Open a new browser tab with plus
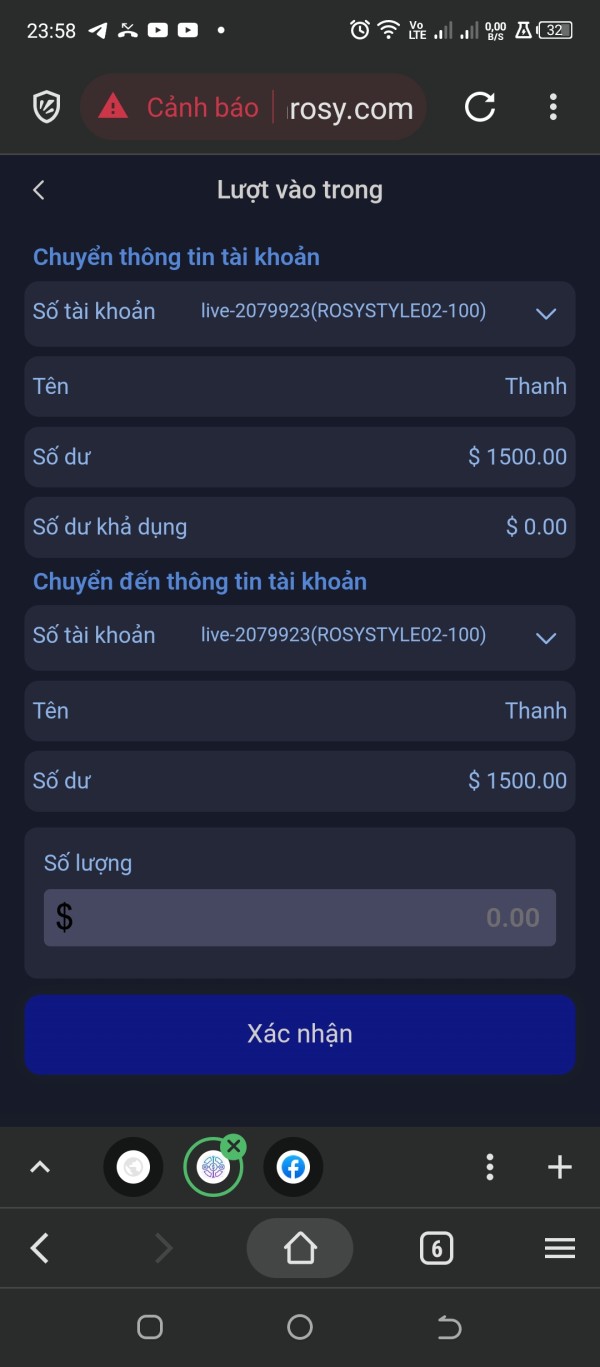600x1367 pixels. (x=560, y=1167)
